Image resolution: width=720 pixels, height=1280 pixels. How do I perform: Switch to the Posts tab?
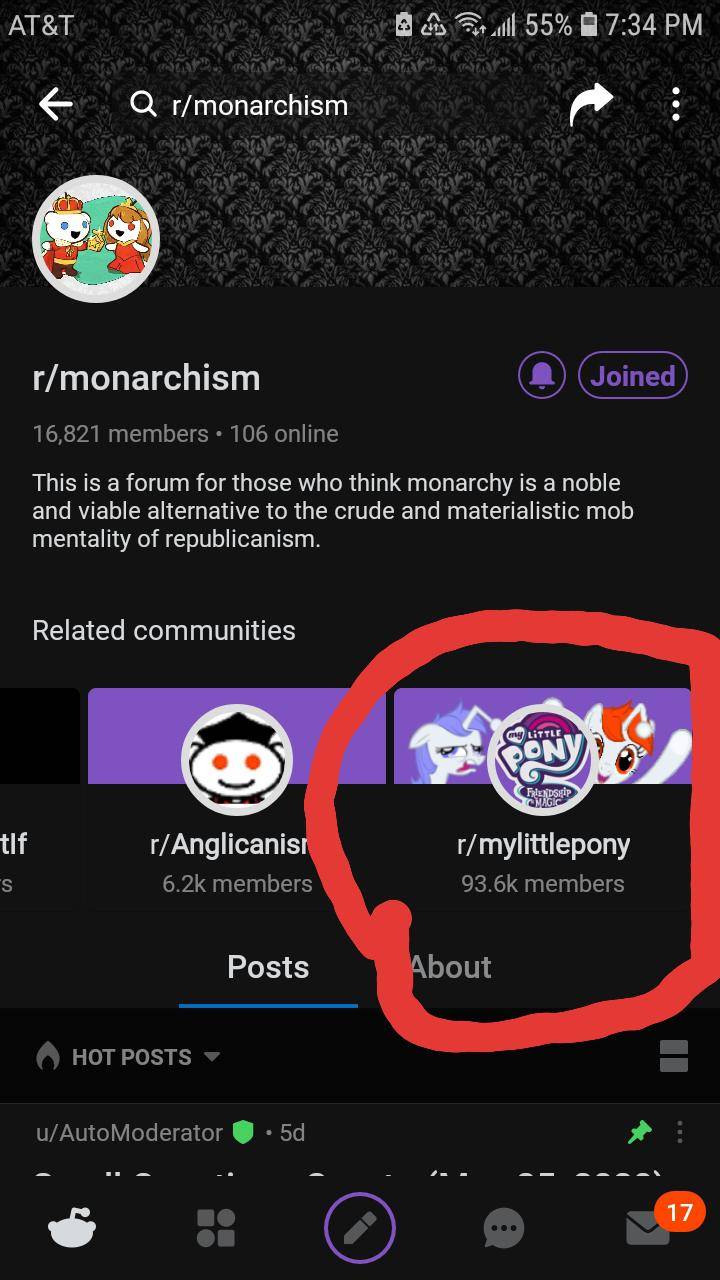(268, 967)
